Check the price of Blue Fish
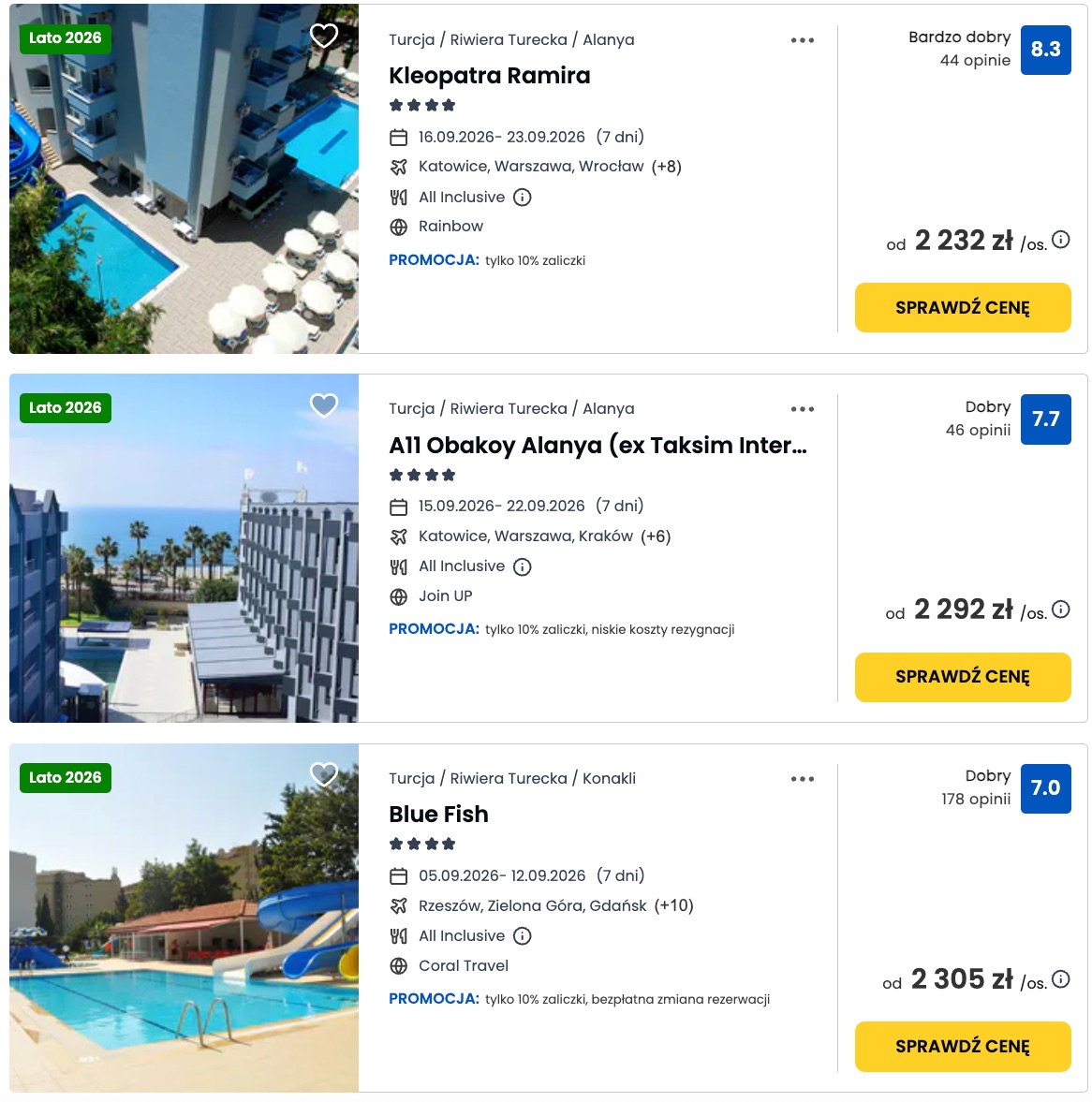 963,1046
